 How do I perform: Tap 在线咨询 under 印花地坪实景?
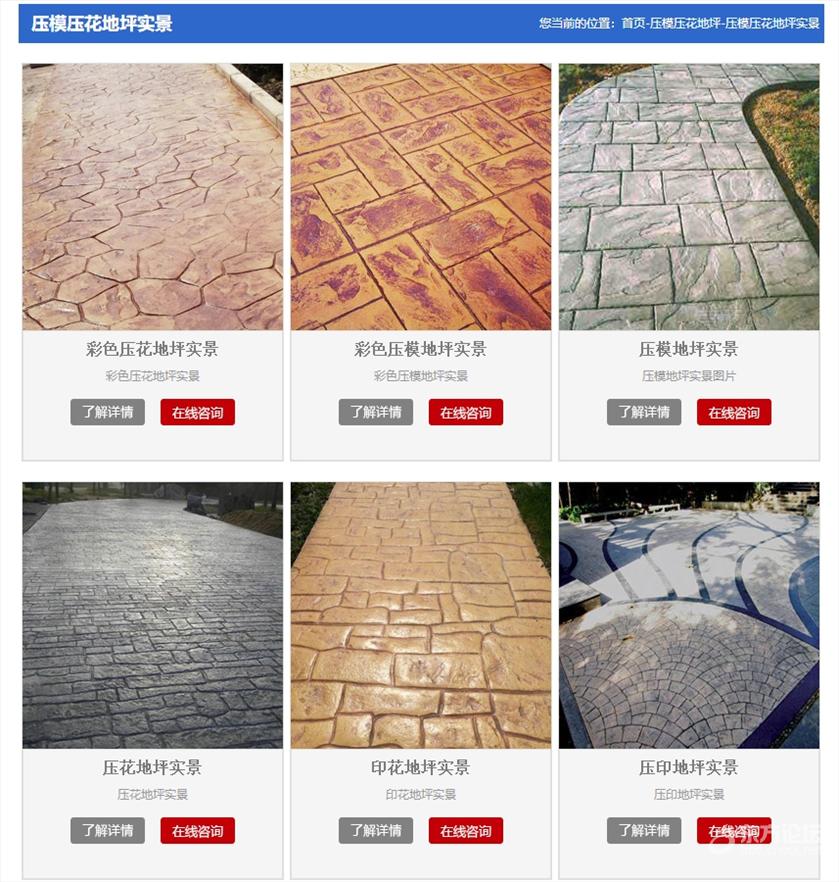[x=465, y=830]
